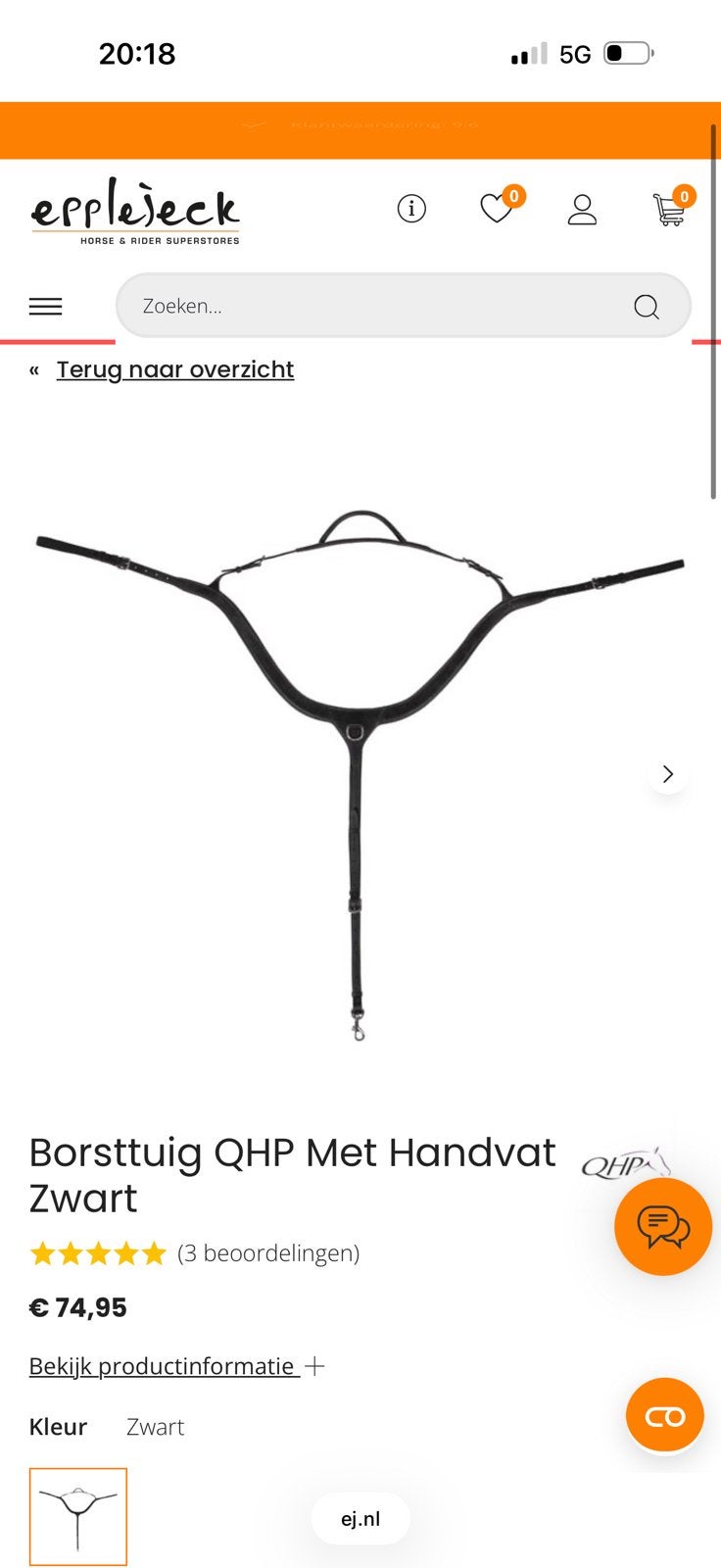Image resolution: width=721 pixels, height=1568 pixels.
Task: Open the shopping cart
Action: [x=670, y=208]
